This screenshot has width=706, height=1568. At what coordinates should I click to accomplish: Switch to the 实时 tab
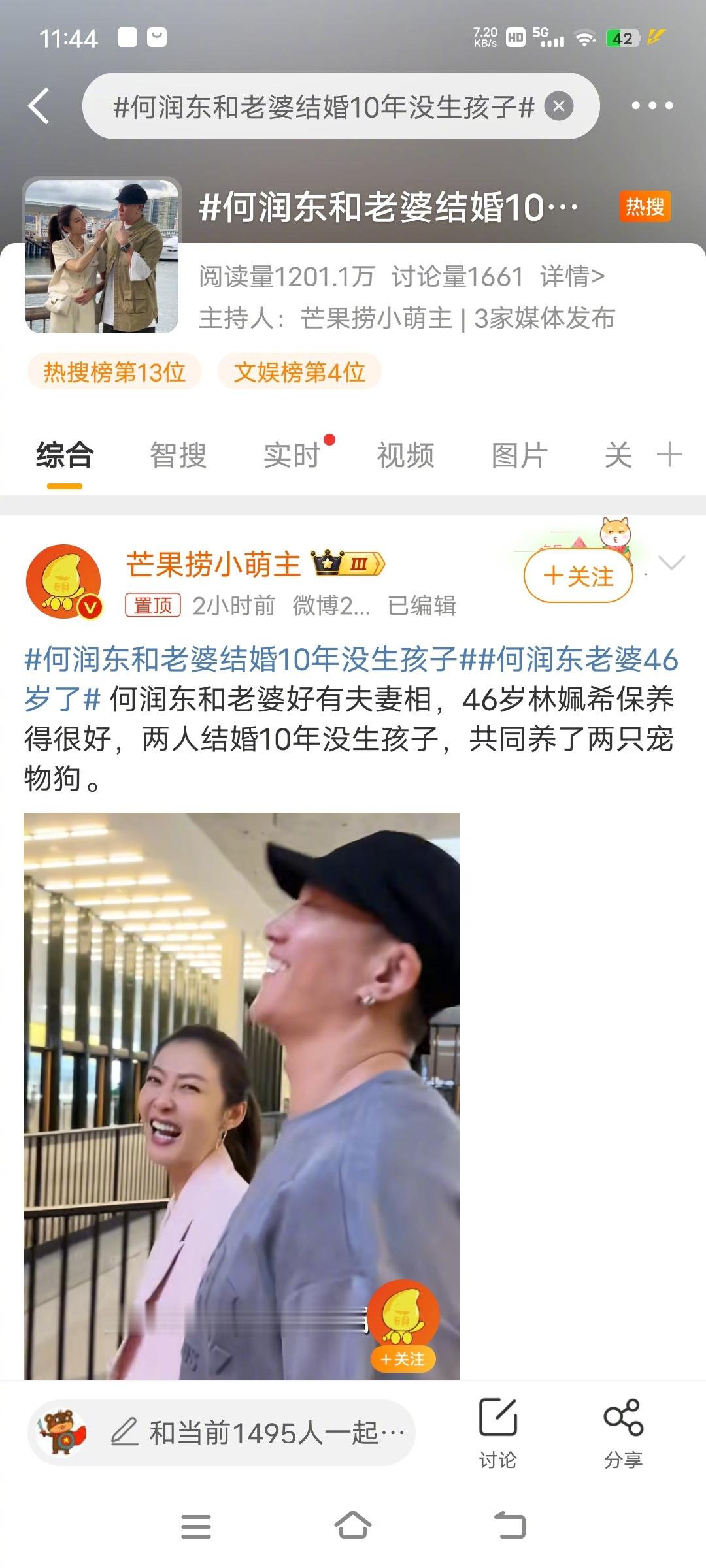[288, 456]
